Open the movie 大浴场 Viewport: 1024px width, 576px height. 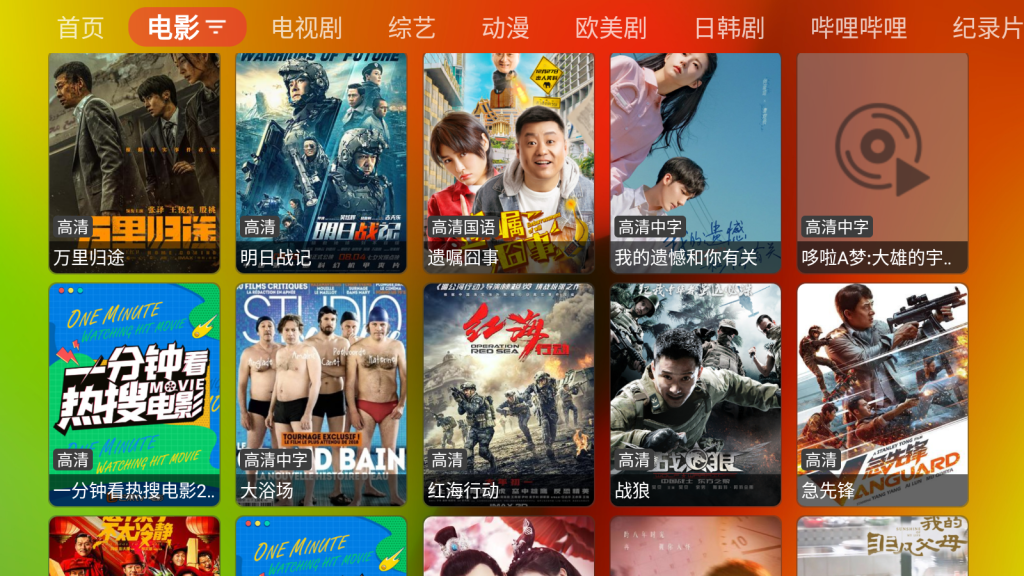321,394
